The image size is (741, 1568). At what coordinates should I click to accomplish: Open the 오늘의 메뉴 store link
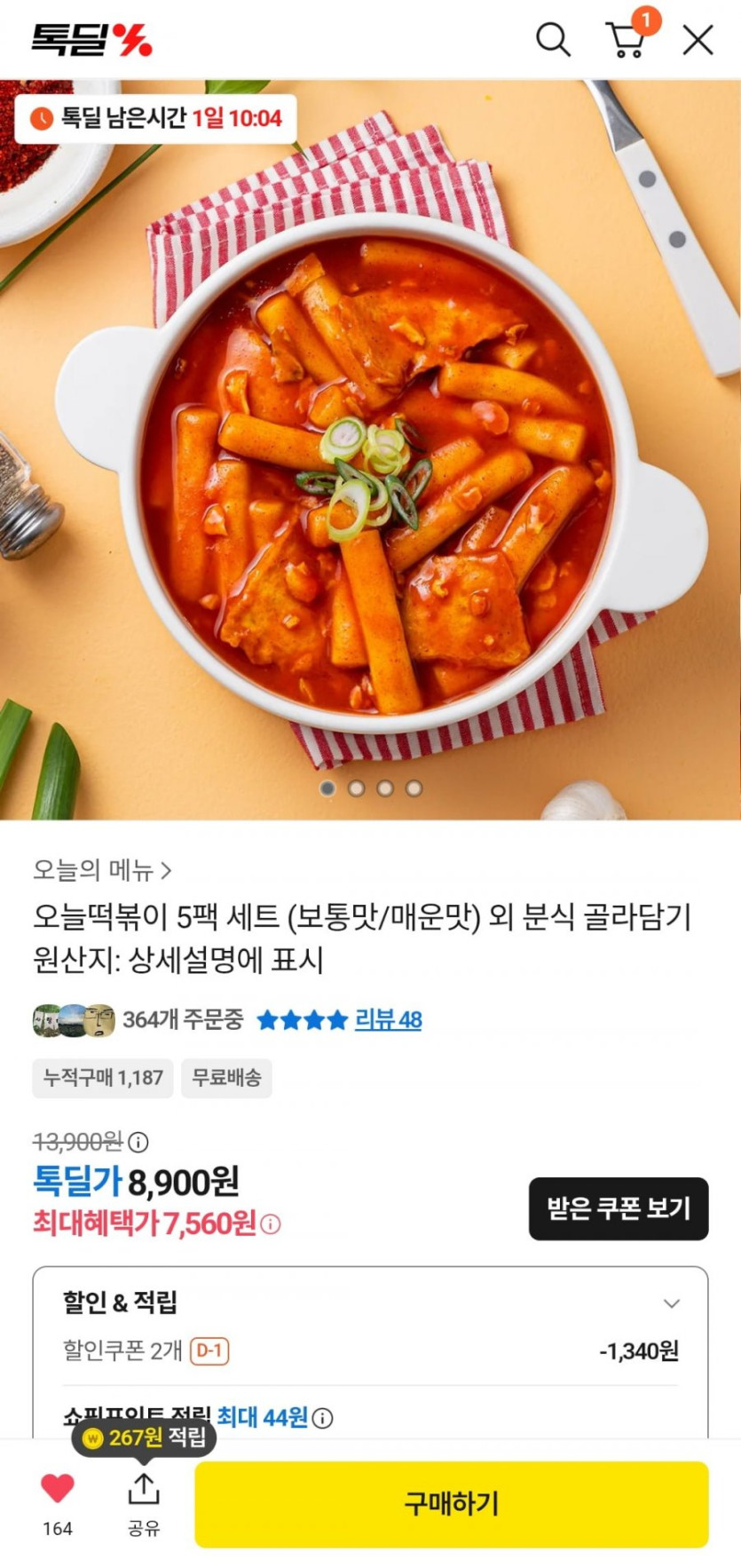tap(102, 870)
